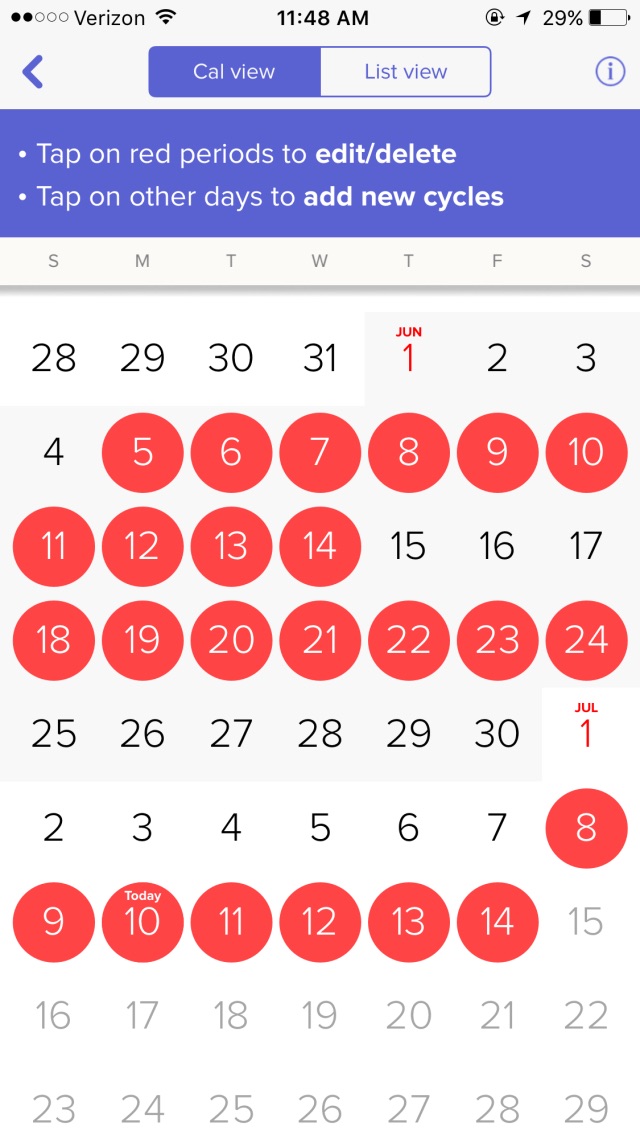The height and width of the screenshot is (1139, 640).
Task: Tap red period day June 18
Action: [x=54, y=640]
